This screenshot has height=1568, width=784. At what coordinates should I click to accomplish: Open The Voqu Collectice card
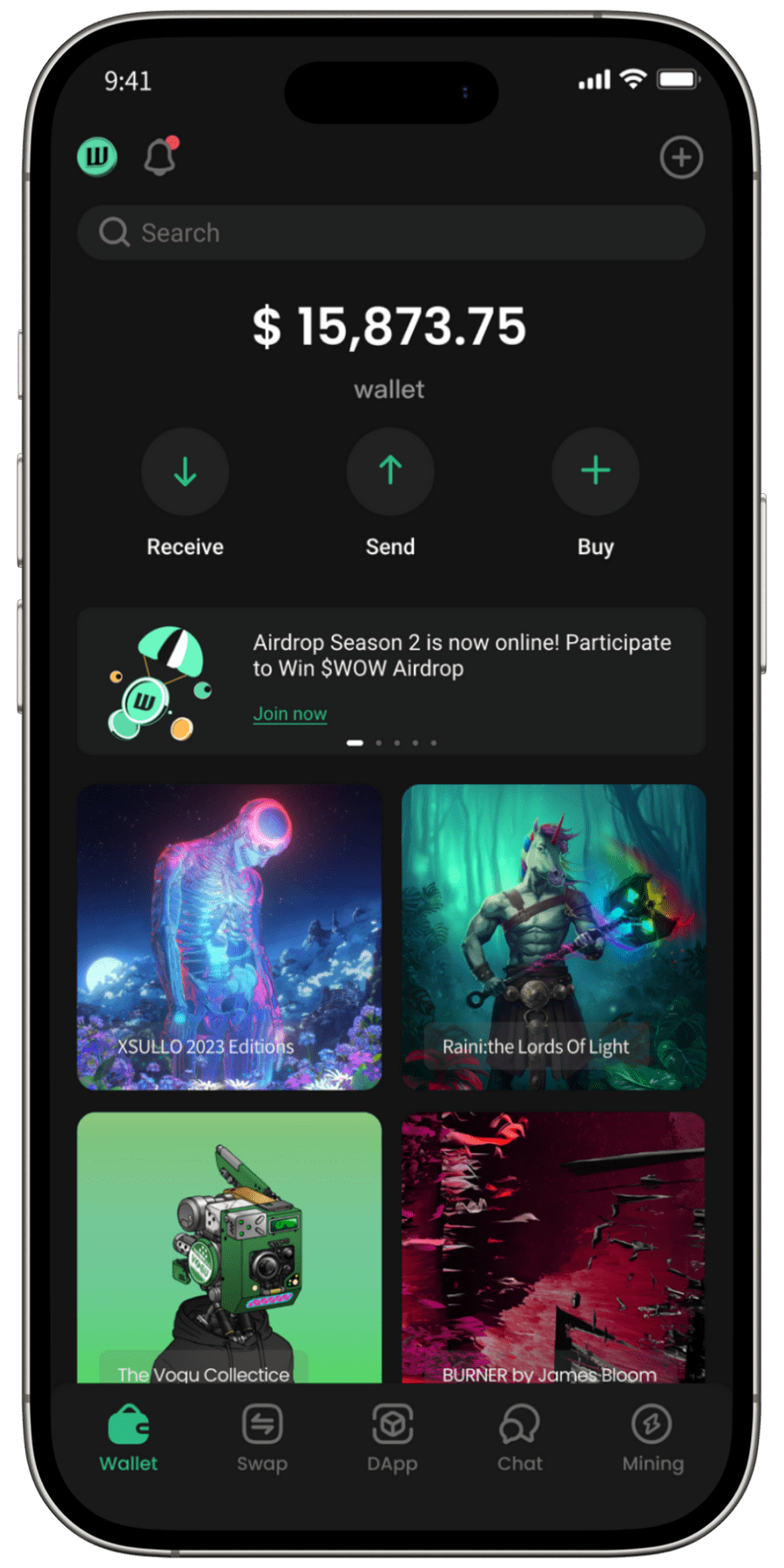click(x=229, y=1246)
